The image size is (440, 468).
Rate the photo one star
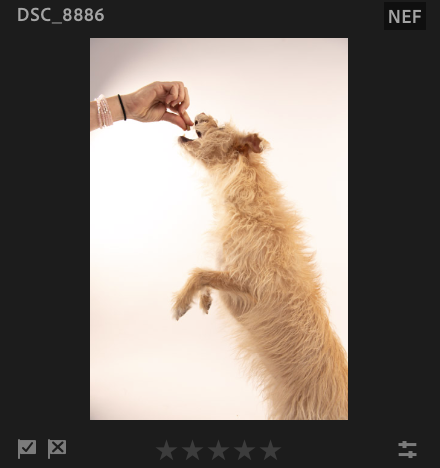pyautogui.click(x=166, y=450)
